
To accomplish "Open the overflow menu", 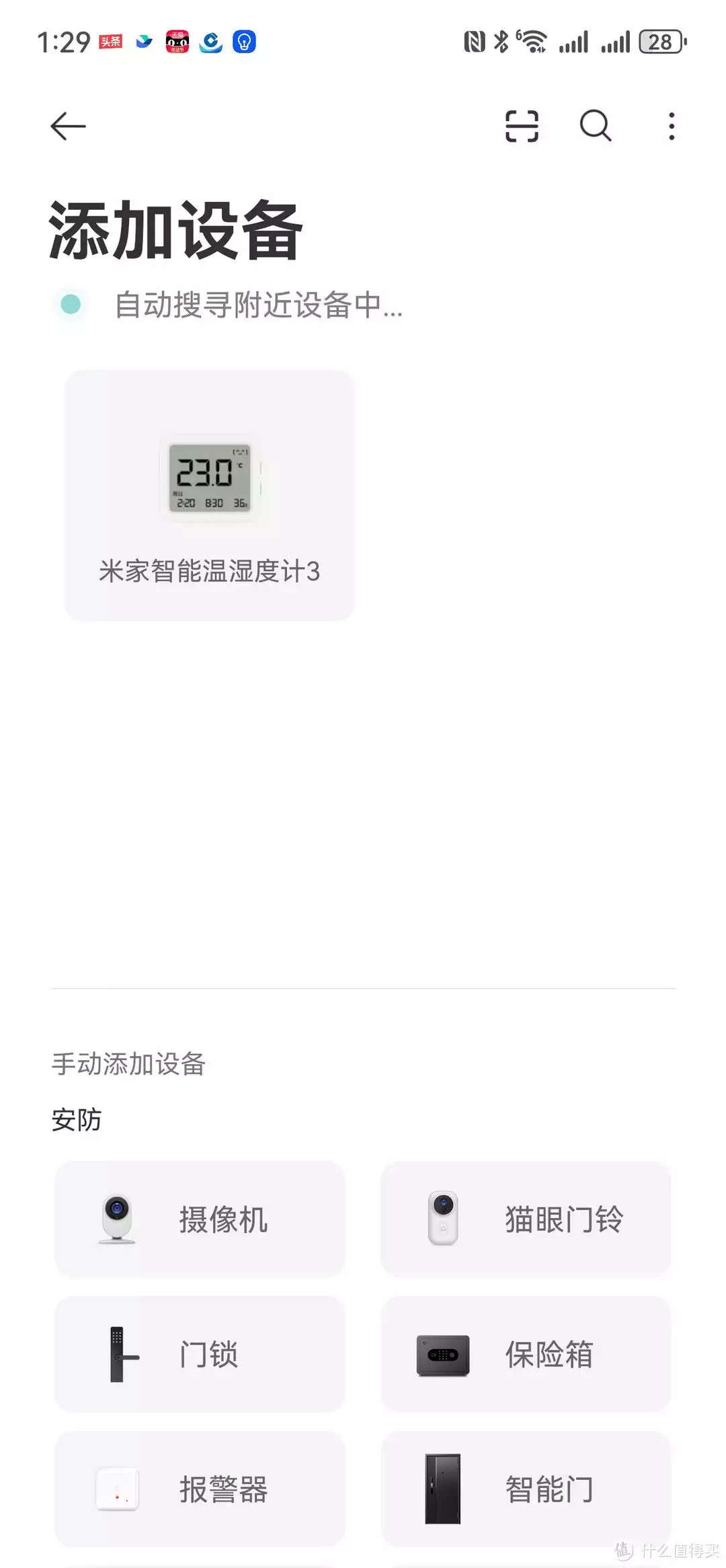I will [x=671, y=126].
